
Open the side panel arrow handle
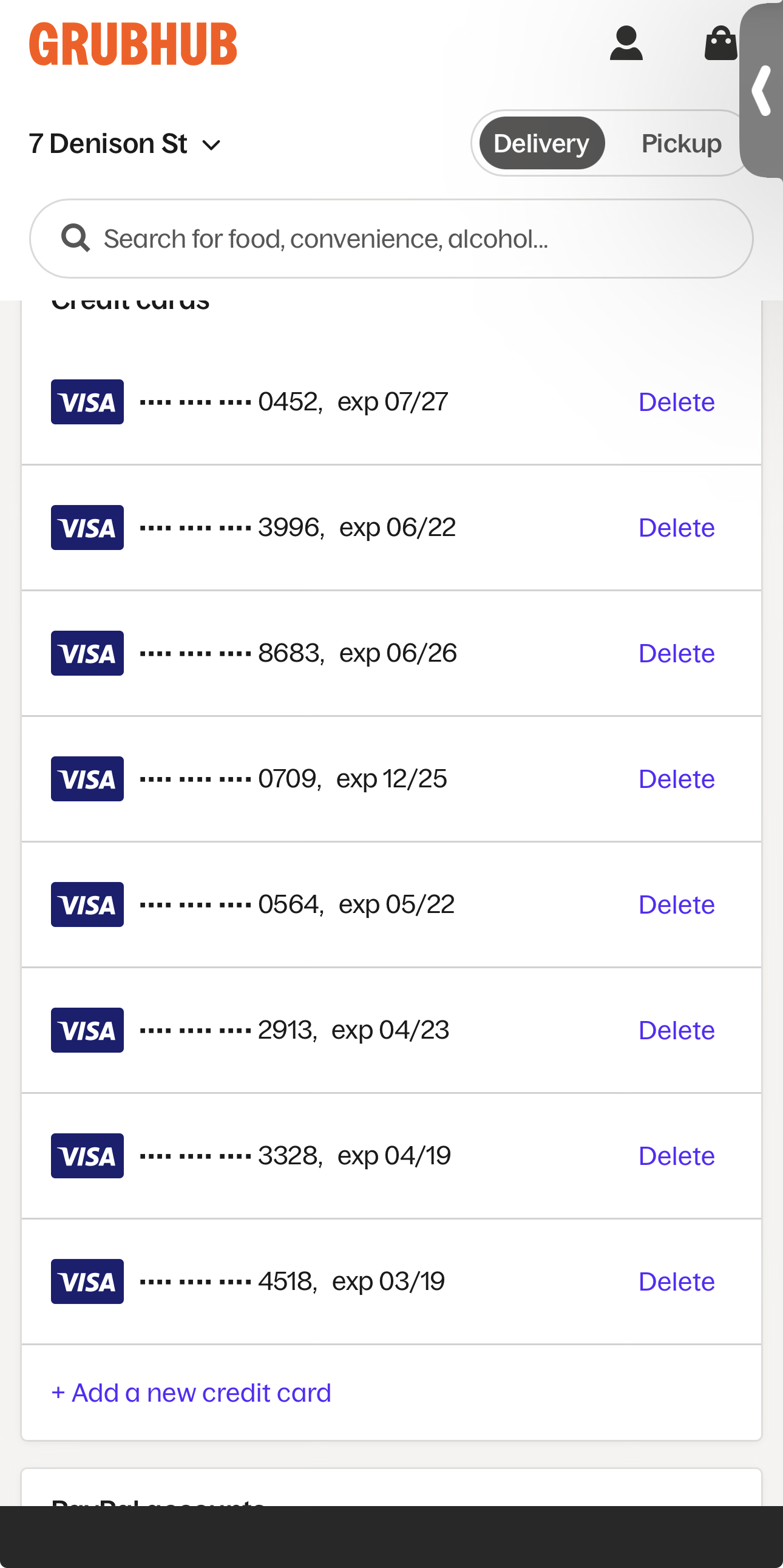pos(761,91)
